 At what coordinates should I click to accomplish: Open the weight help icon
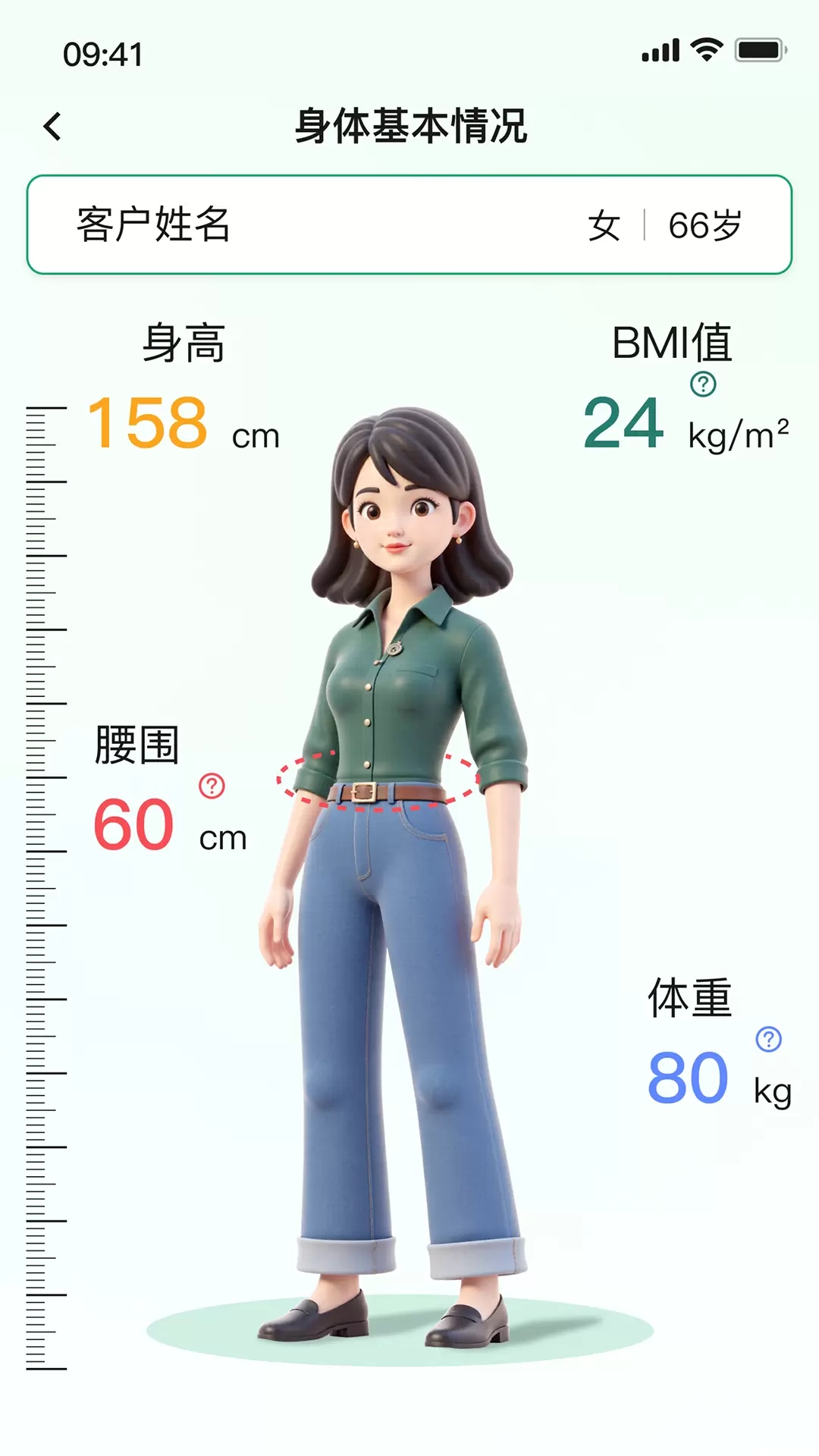pos(768,1039)
